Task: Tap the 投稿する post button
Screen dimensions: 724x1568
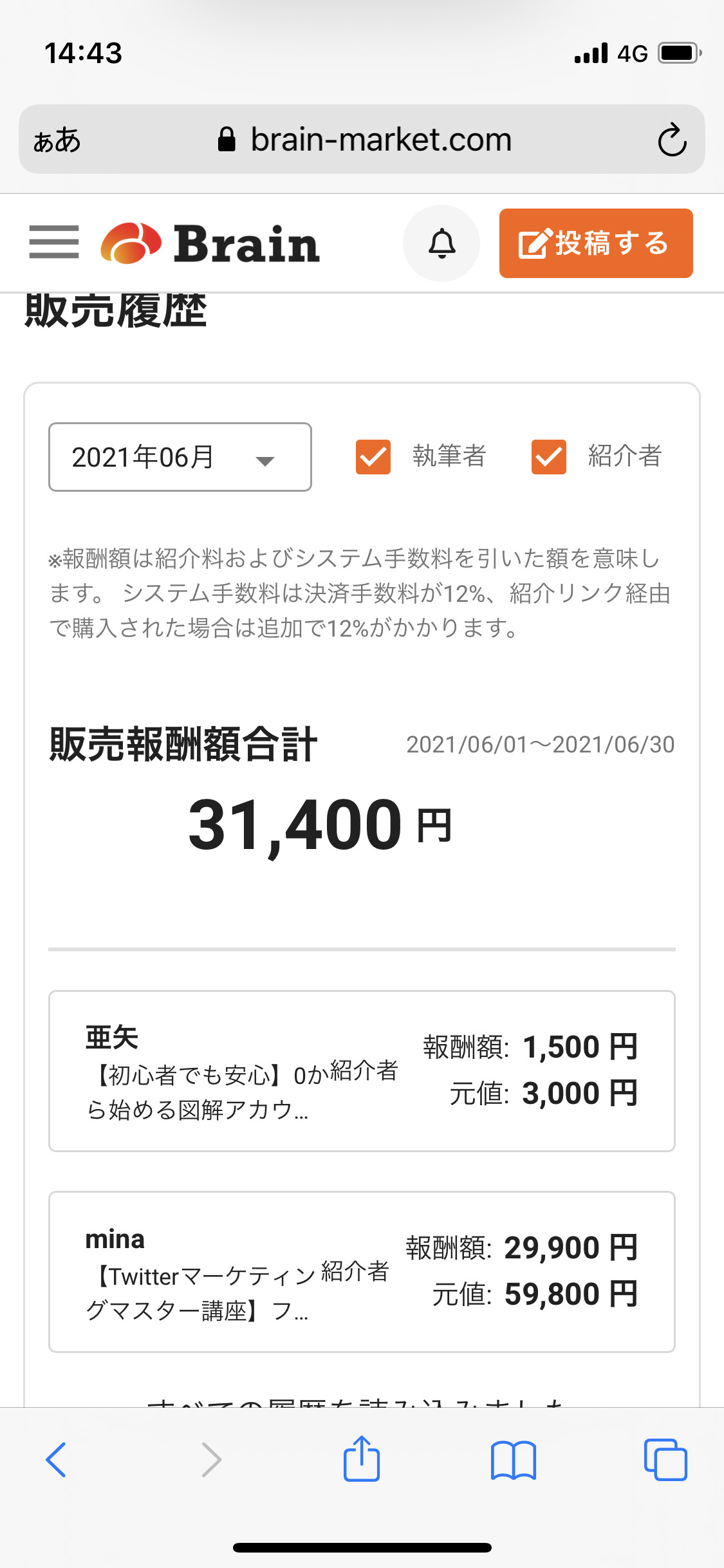Action: pyautogui.click(x=596, y=243)
